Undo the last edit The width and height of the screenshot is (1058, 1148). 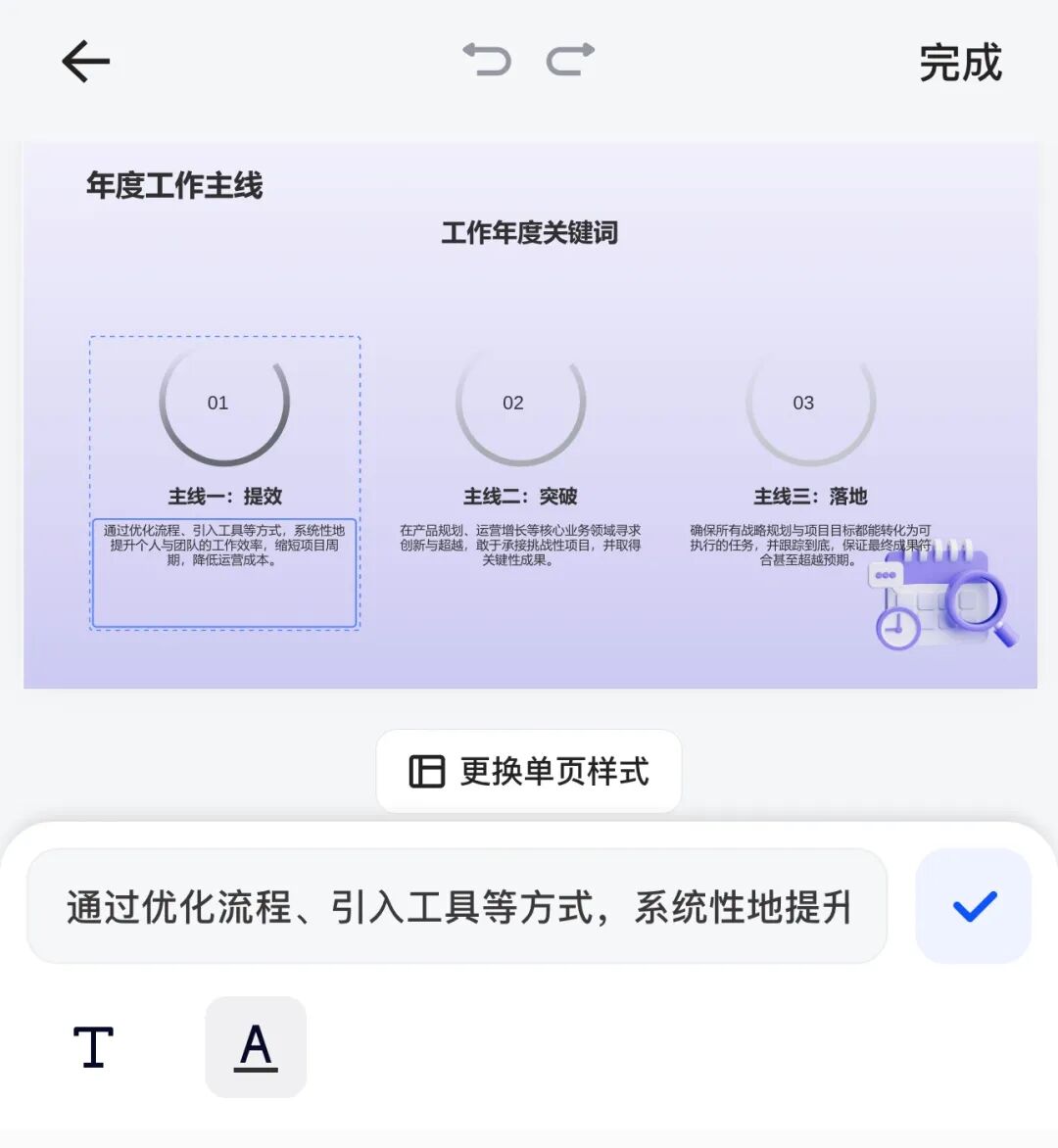click(487, 60)
